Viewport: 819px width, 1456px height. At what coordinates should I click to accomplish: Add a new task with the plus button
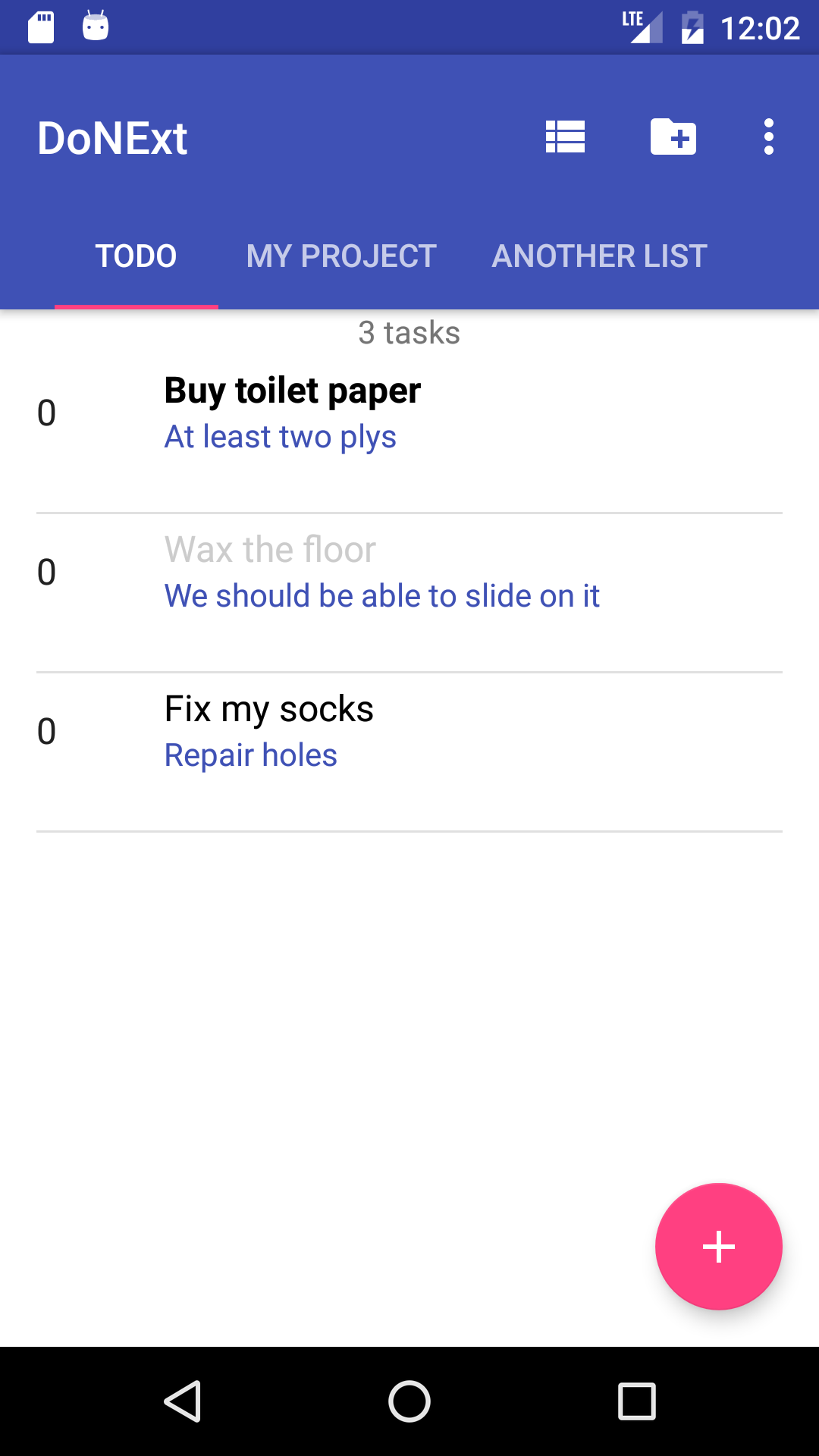pos(718,1246)
